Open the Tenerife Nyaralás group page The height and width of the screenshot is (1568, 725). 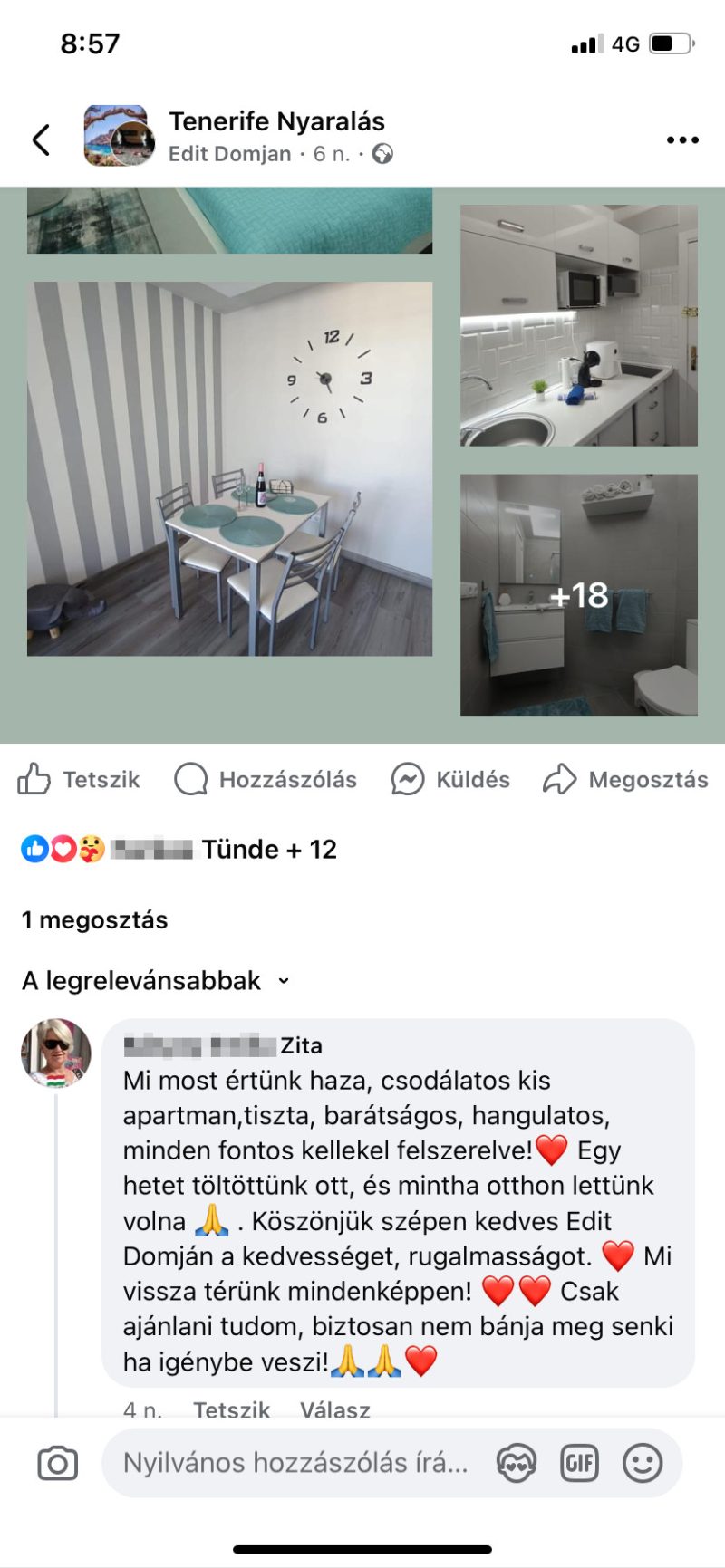pyautogui.click(x=276, y=121)
